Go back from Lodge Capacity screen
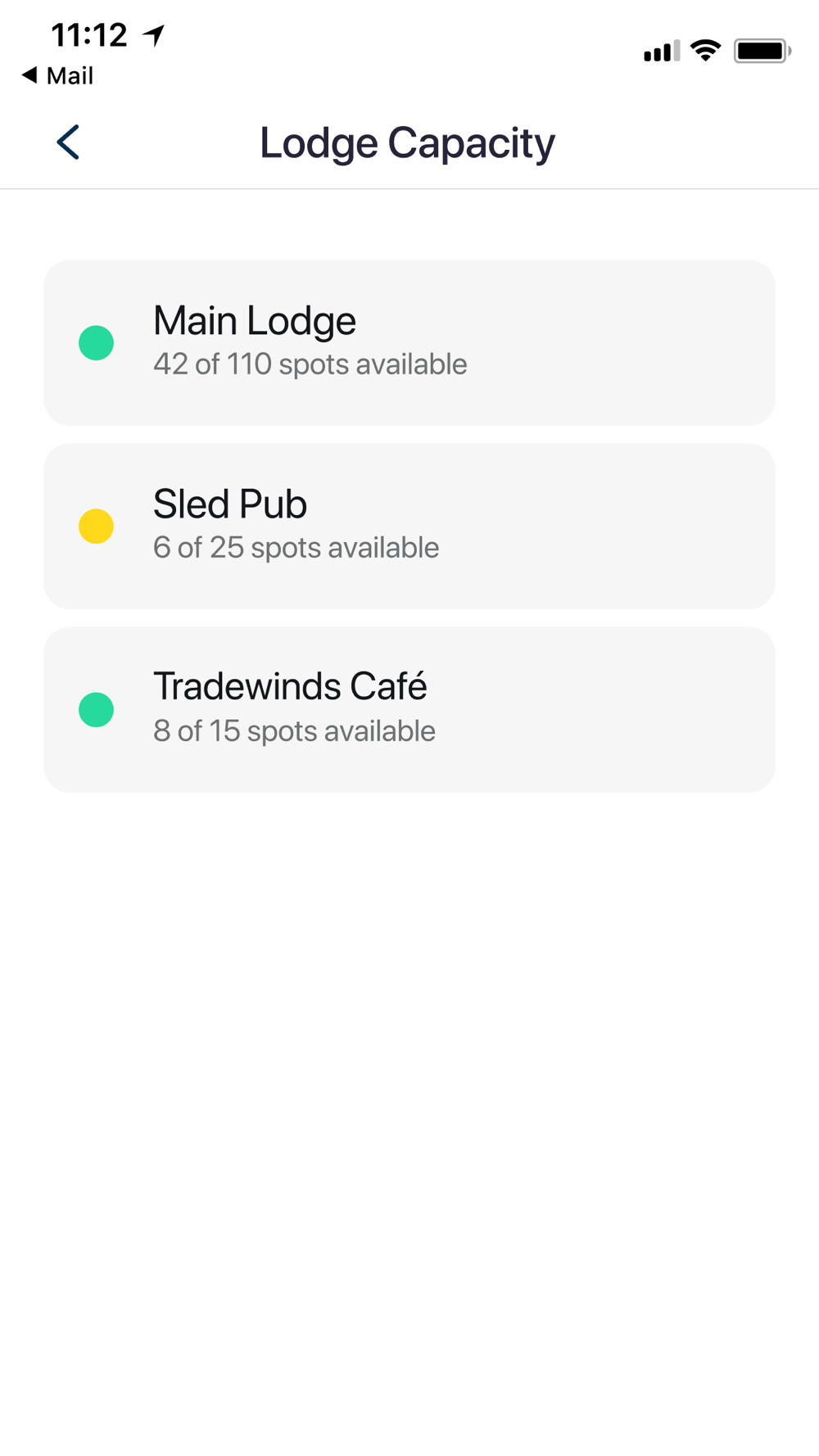The height and width of the screenshot is (1456, 819). click(68, 142)
